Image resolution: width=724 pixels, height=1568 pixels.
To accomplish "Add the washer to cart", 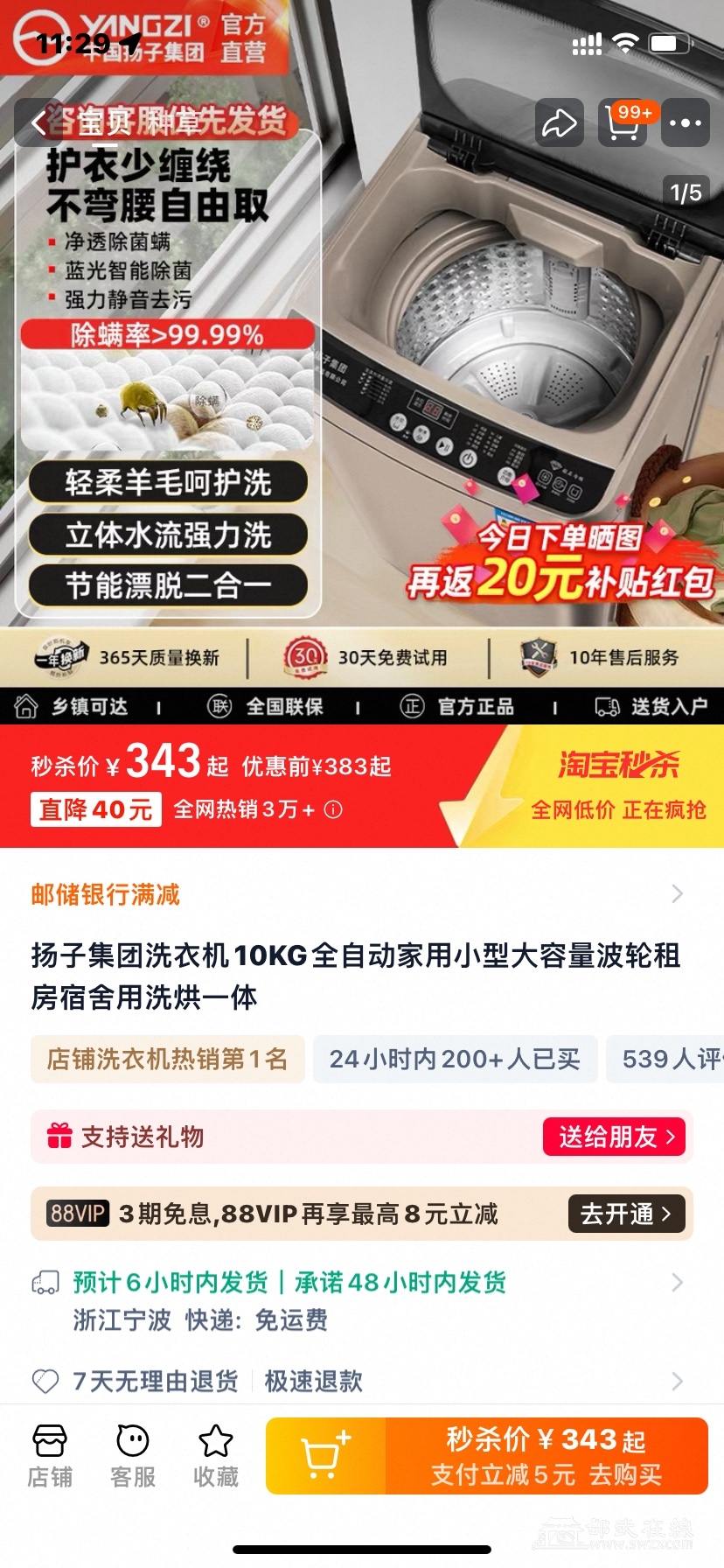I will tap(325, 1456).
